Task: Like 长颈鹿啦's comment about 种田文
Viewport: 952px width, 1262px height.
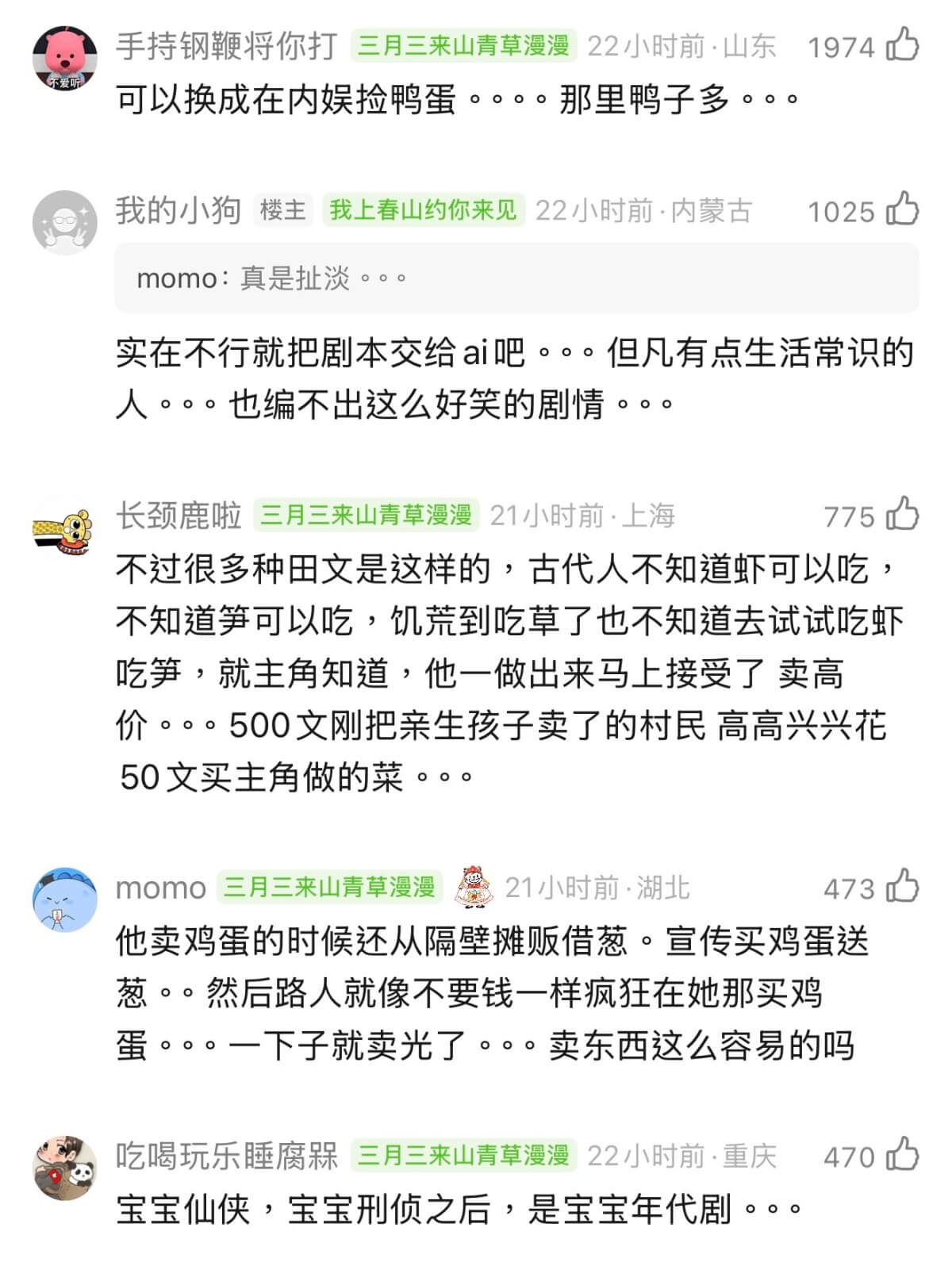Action: [x=902, y=516]
